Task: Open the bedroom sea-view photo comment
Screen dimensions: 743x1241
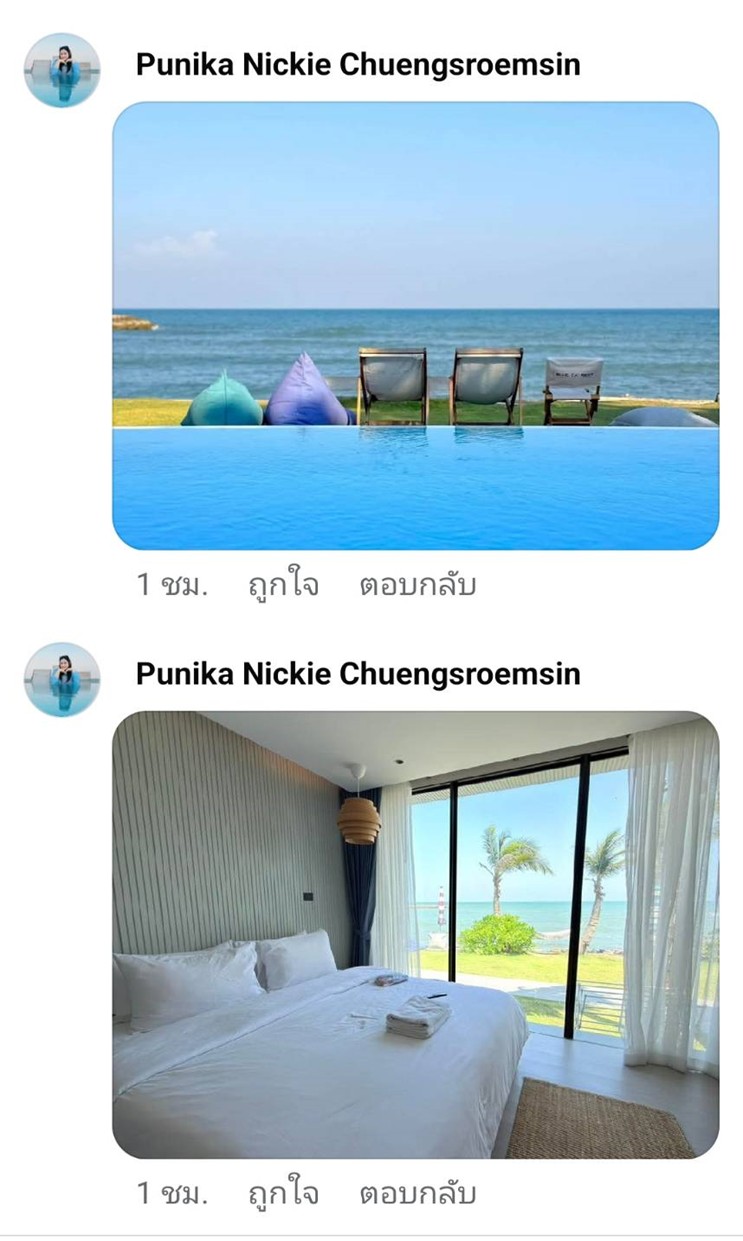Action: point(415,934)
